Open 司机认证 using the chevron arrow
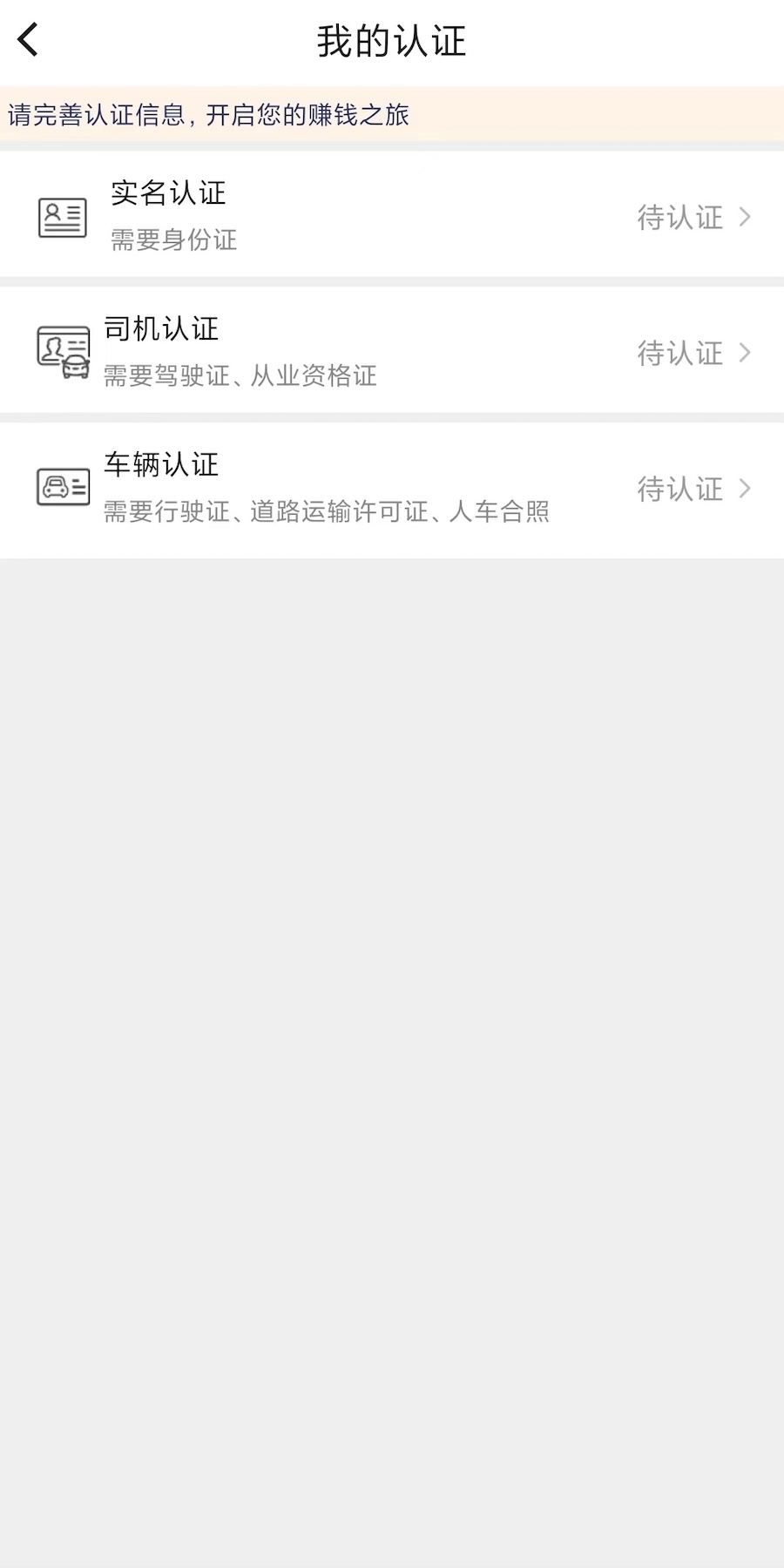784x1568 pixels. [x=747, y=353]
